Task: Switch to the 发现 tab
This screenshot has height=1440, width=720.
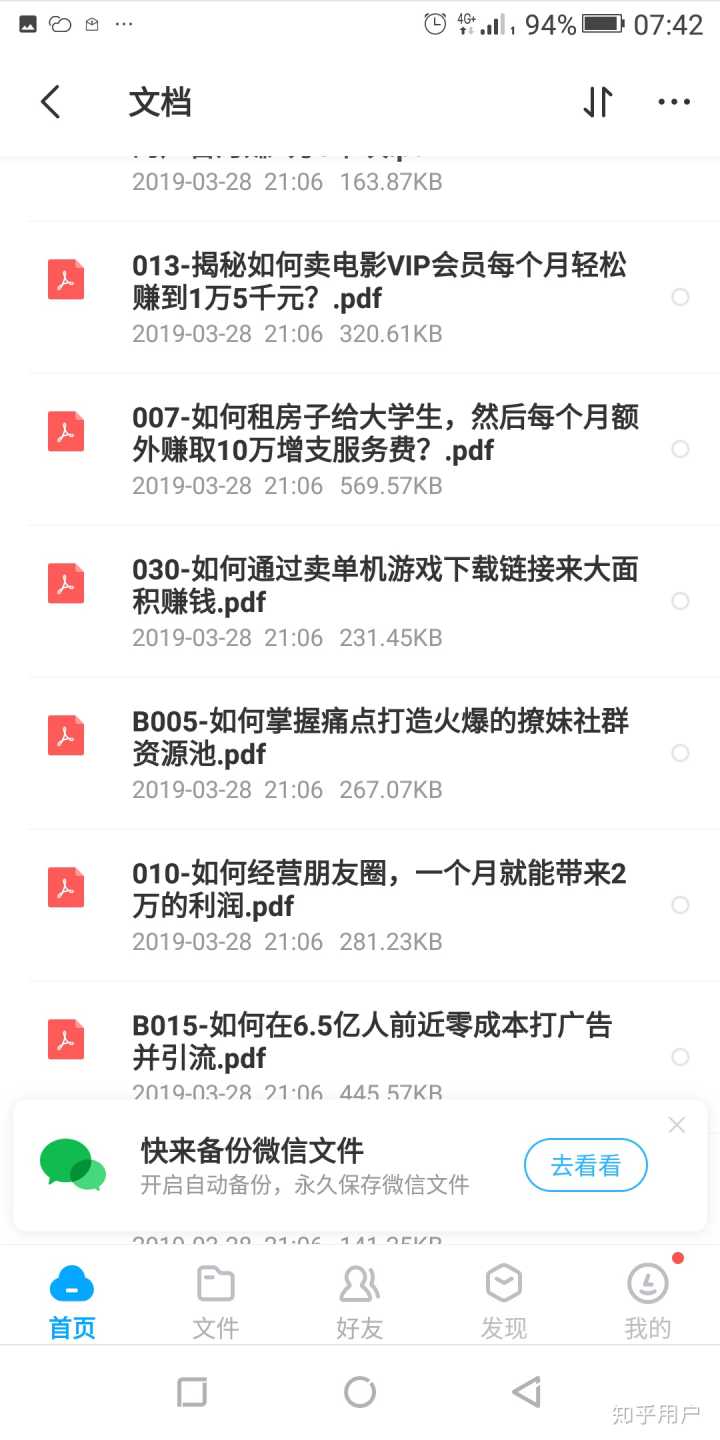Action: click(504, 1300)
